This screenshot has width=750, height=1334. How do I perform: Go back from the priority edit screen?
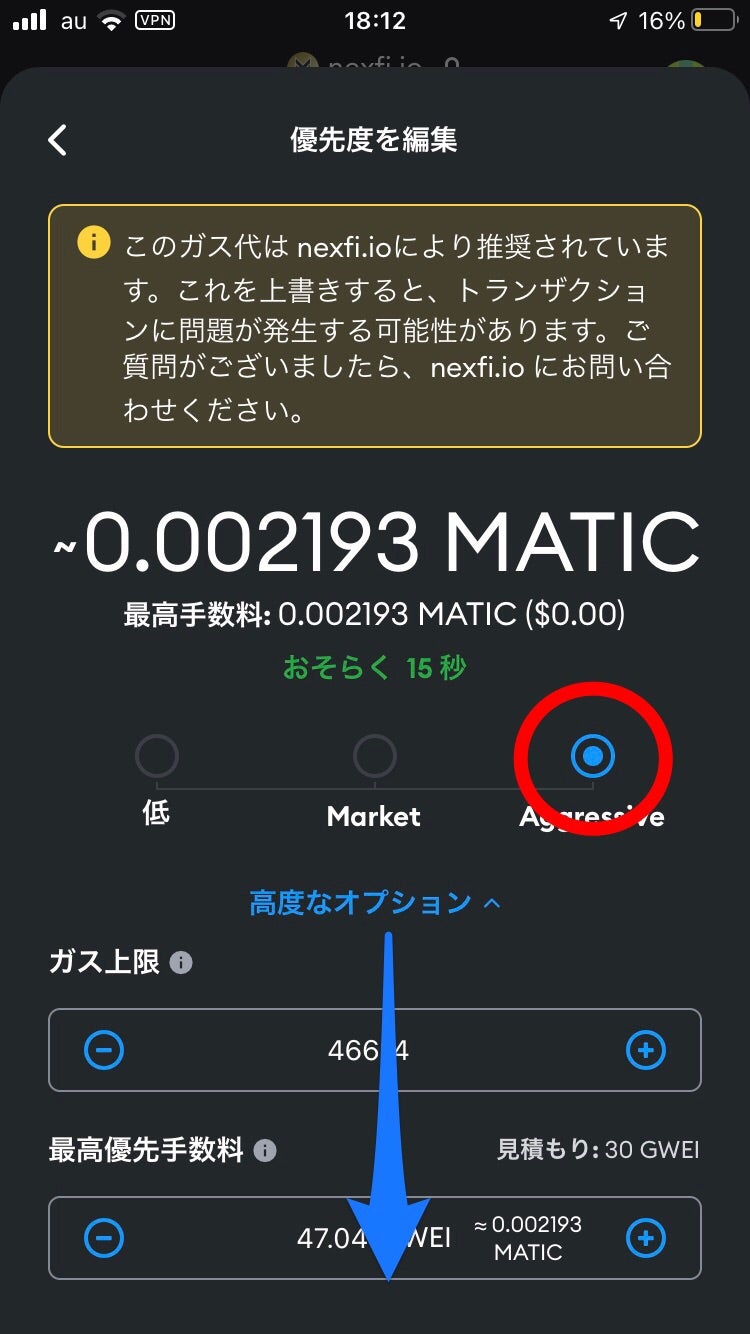[x=57, y=140]
